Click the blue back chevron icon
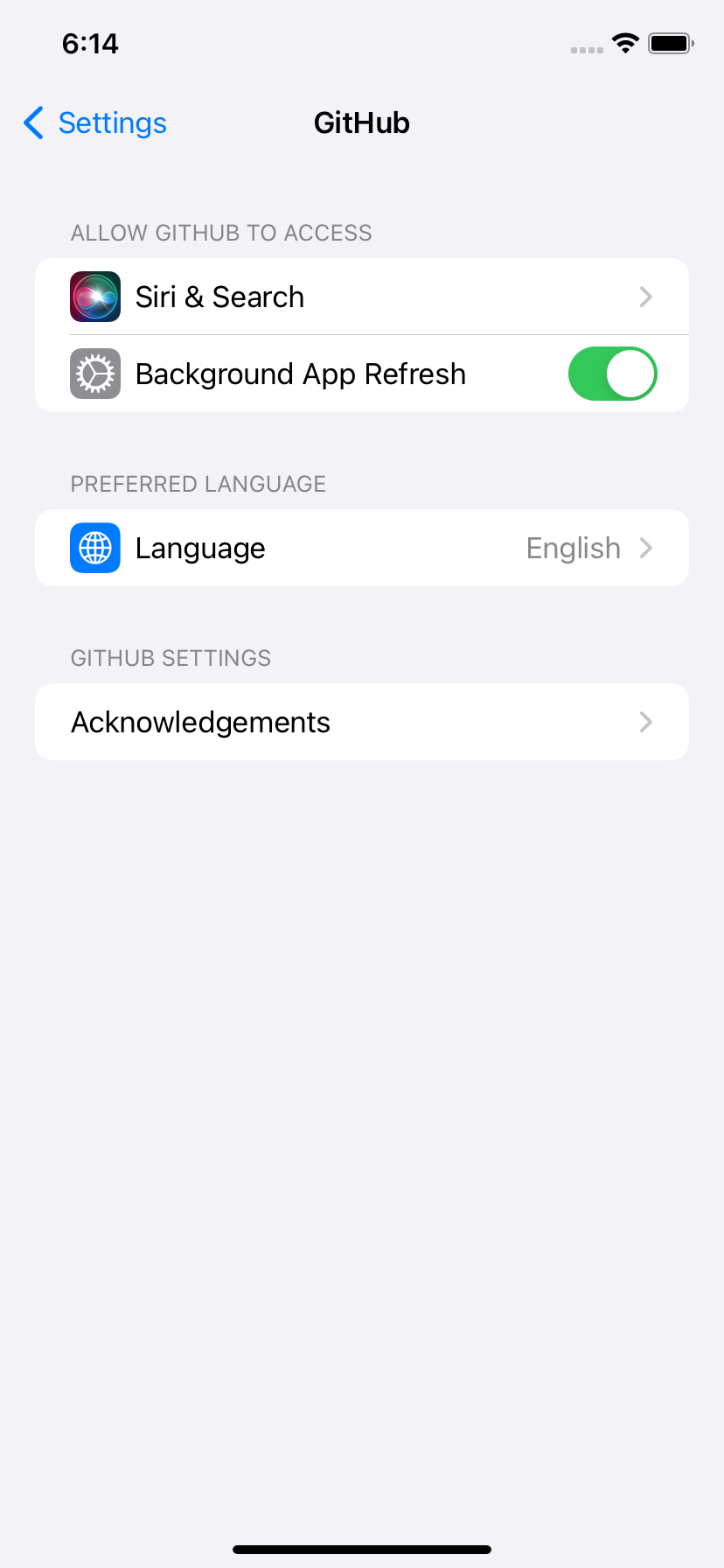Image resolution: width=724 pixels, height=1568 pixels. pyautogui.click(x=32, y=123)
